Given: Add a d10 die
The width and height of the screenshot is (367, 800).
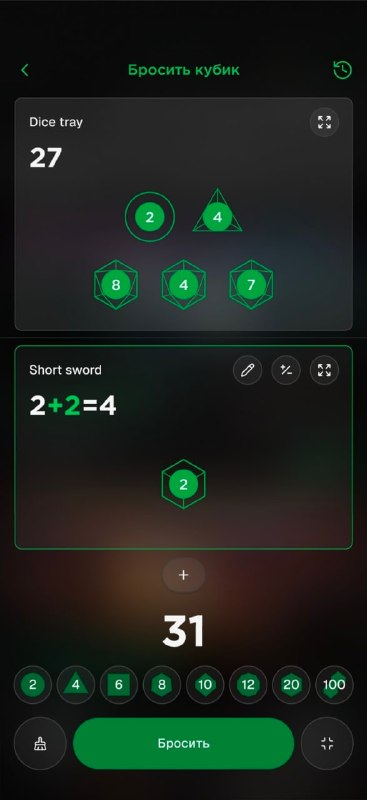Looking at the screenshot, I should point(205,685).
